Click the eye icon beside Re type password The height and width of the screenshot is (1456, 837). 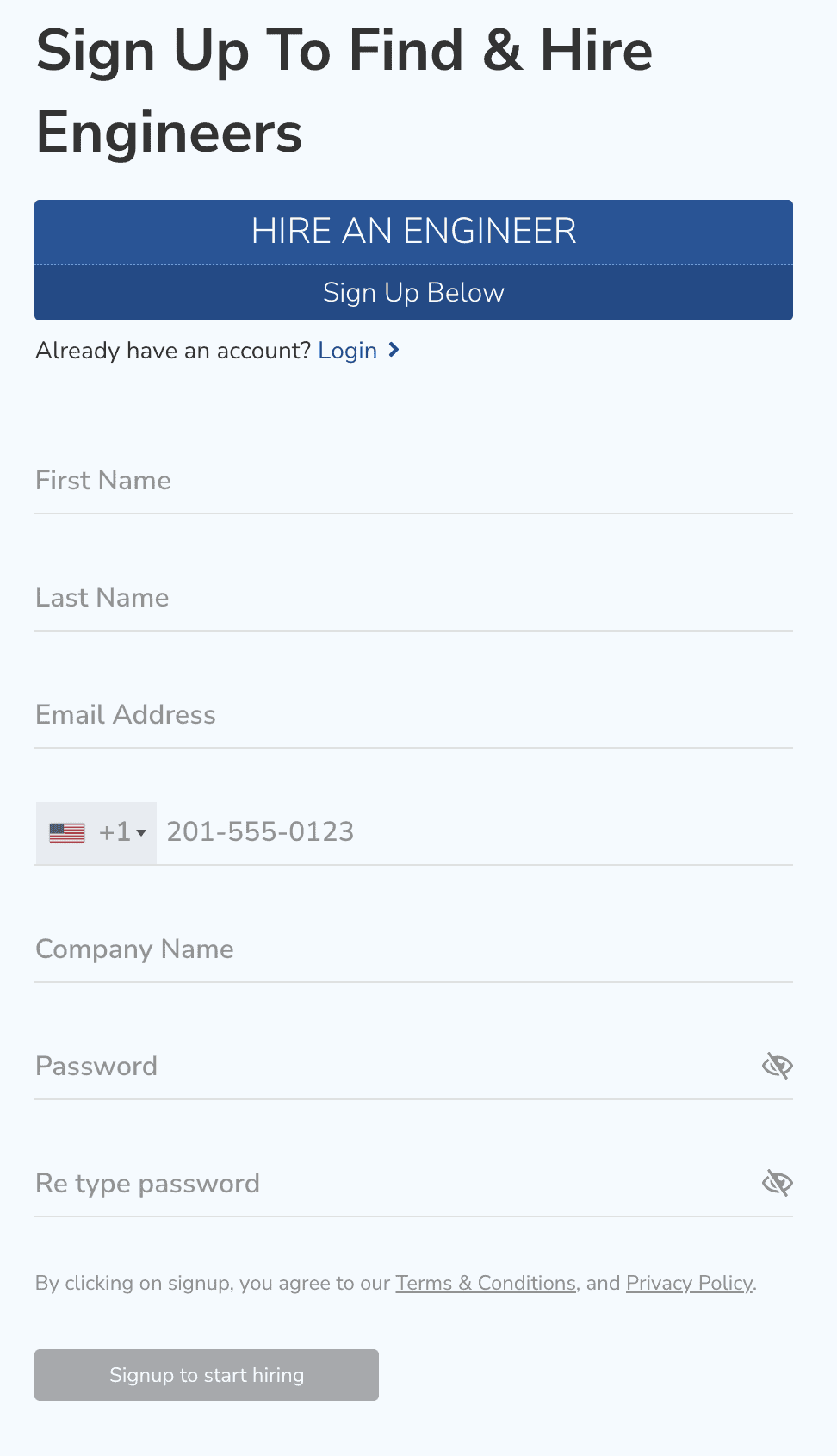tap(776, 1183)
